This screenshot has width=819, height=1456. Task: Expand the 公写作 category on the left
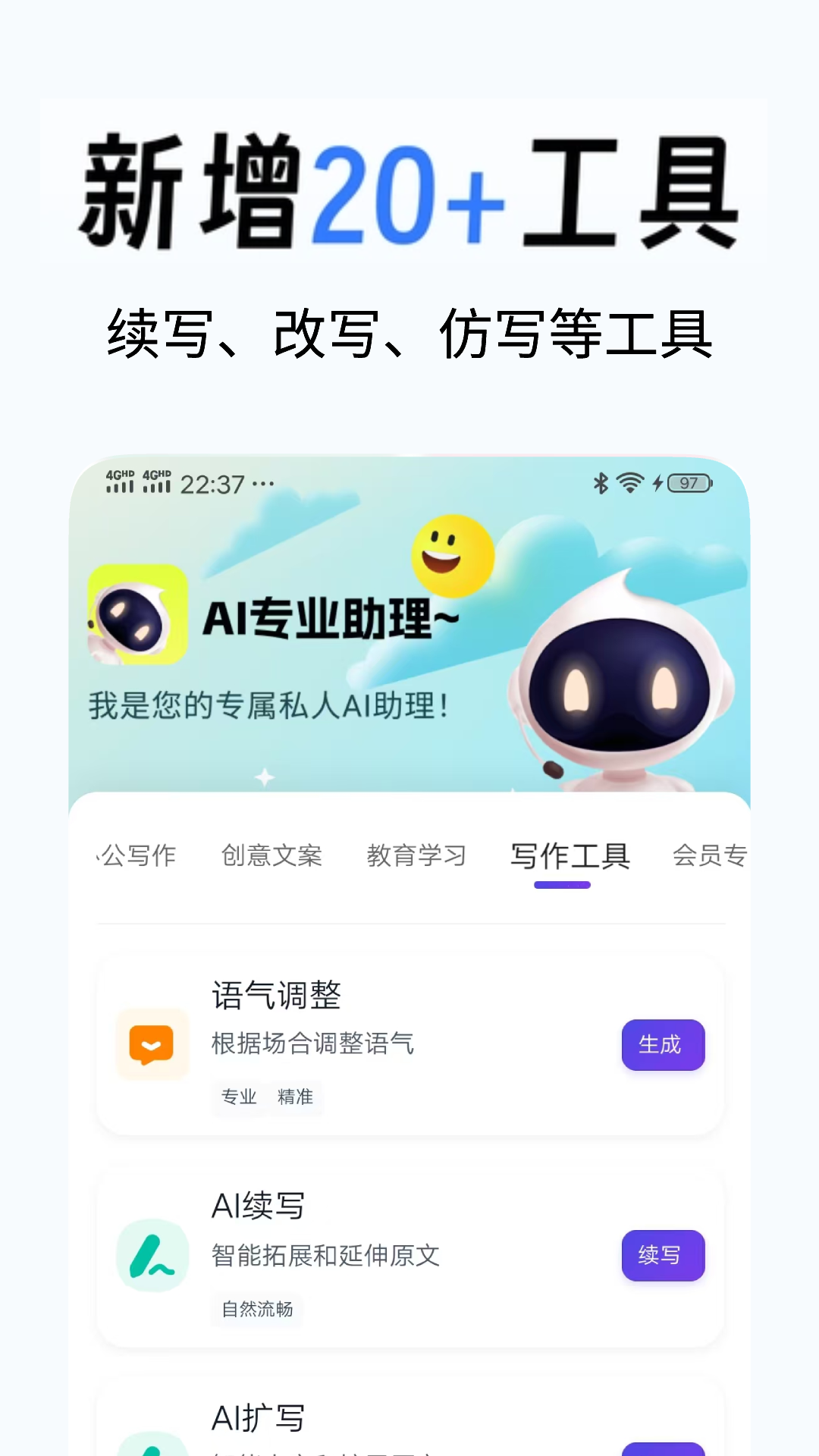(139, 855)
